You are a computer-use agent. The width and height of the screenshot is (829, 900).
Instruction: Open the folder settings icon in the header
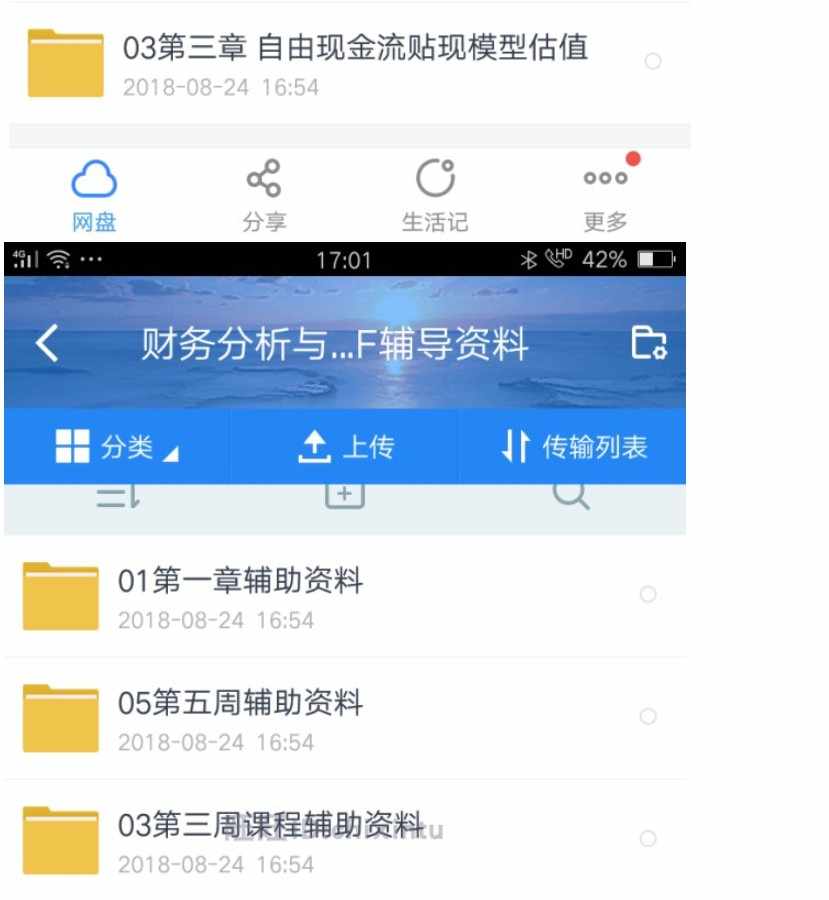pyautogui.click(x=649, y=343)
